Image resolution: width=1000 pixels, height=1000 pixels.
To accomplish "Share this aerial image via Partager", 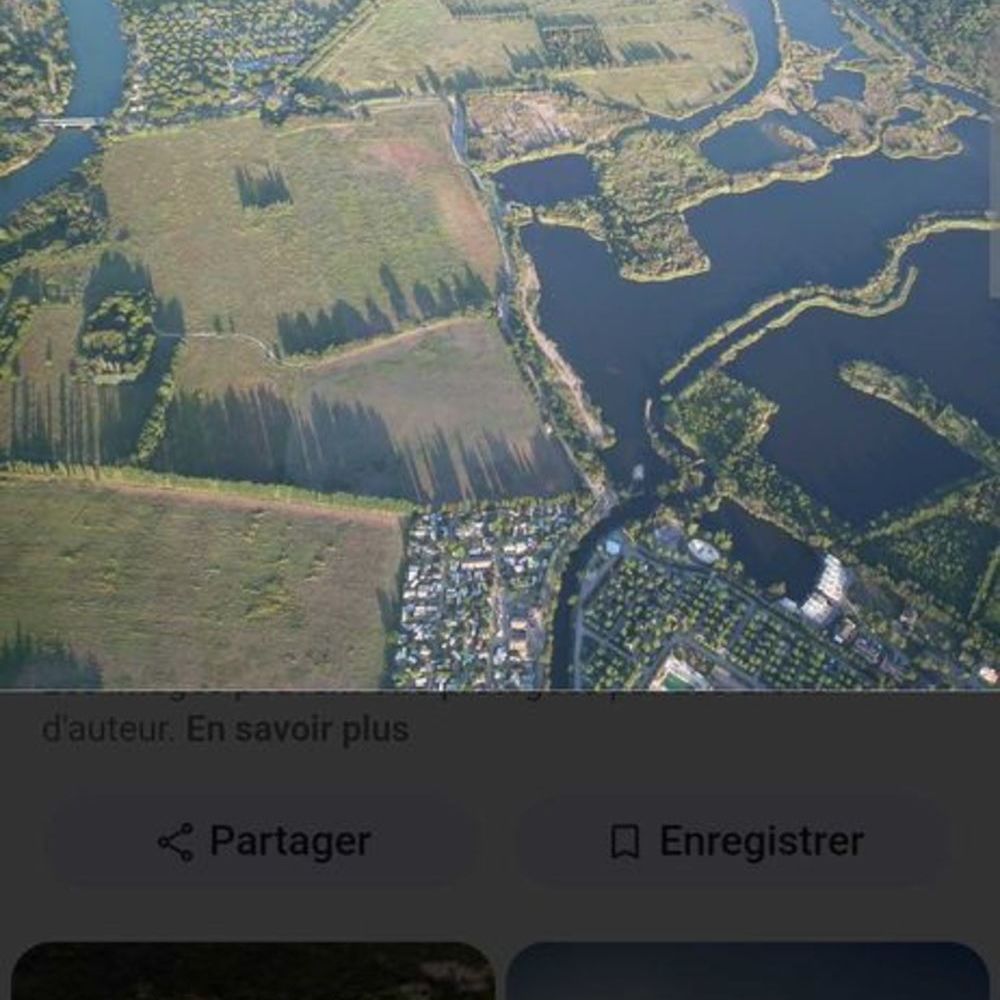I will coord(264,841).
